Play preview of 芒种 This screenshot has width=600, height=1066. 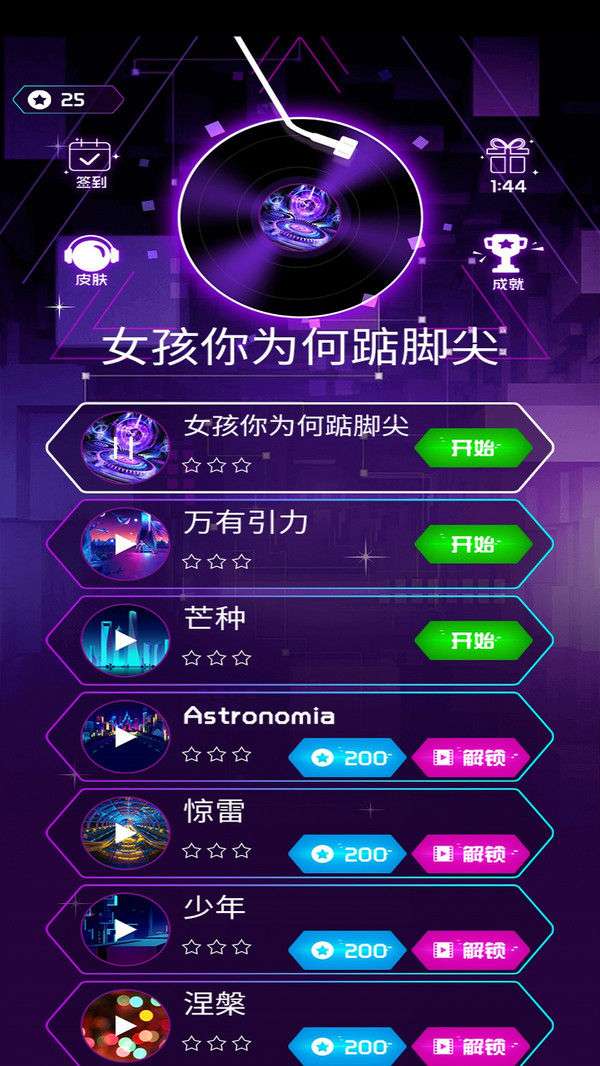[124, 641]
